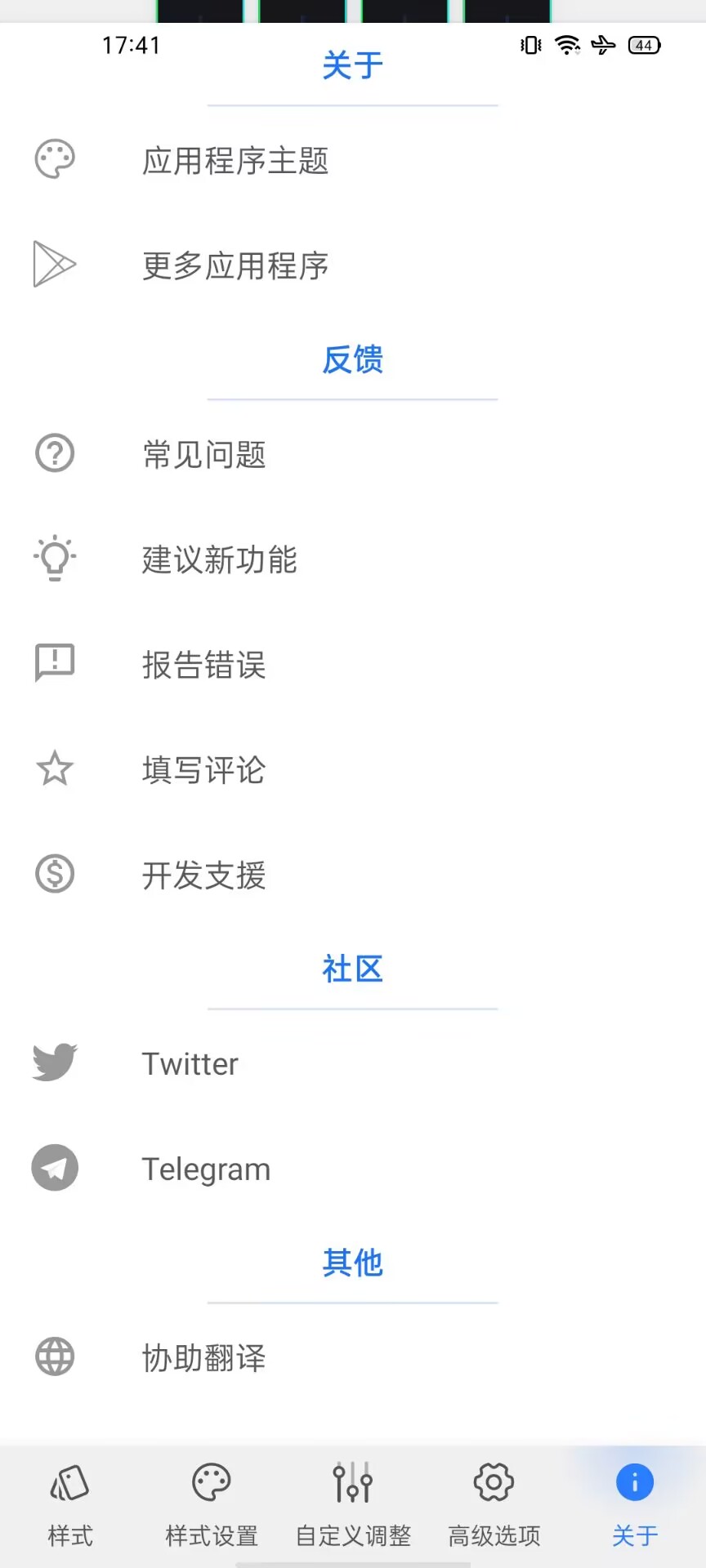The image size is (706, 1568).
Task: Select 协助翻译 to help translate
Action: [x=353, y=1357]
